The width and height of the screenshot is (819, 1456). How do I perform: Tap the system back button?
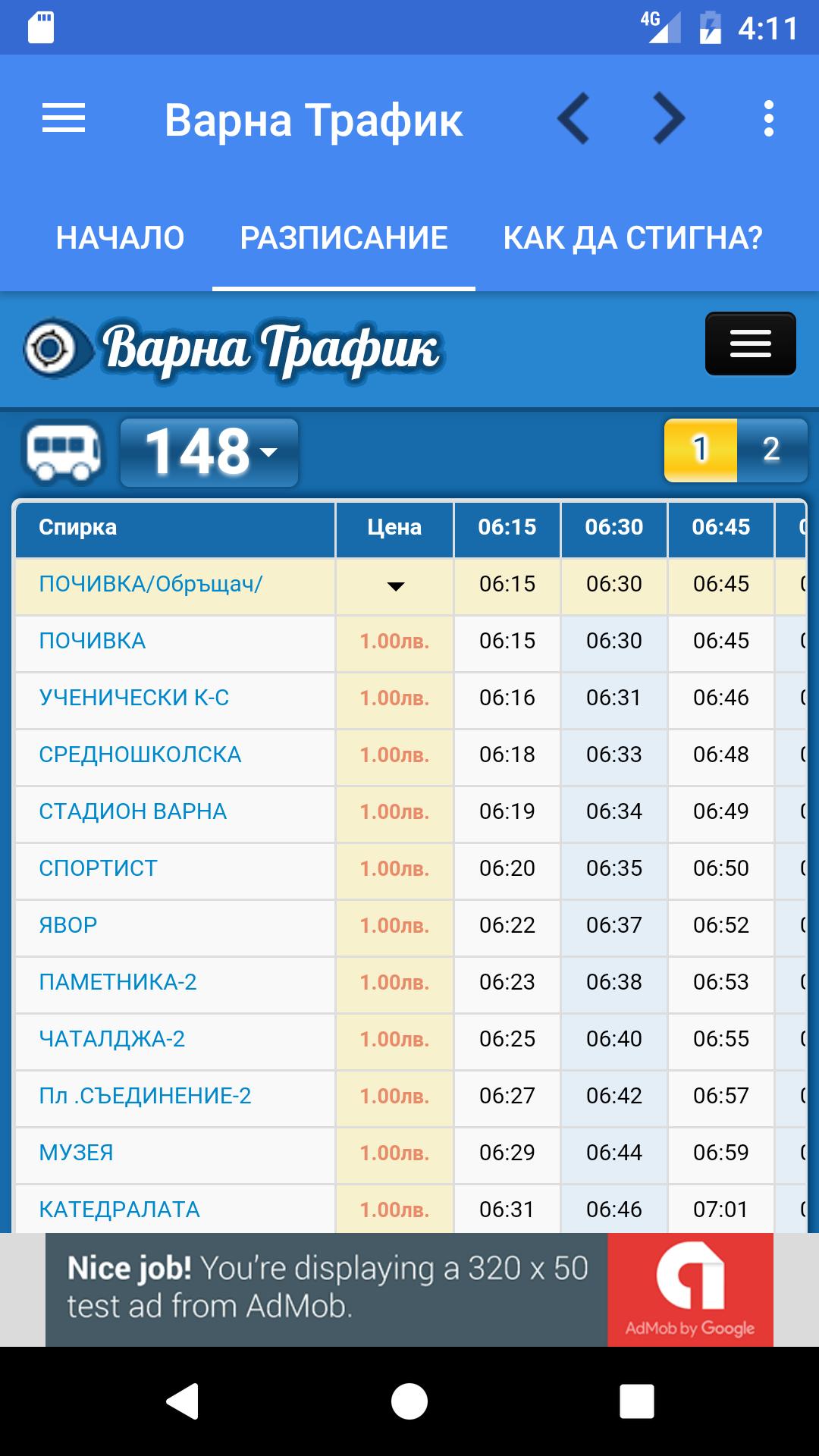point(182,1401)
